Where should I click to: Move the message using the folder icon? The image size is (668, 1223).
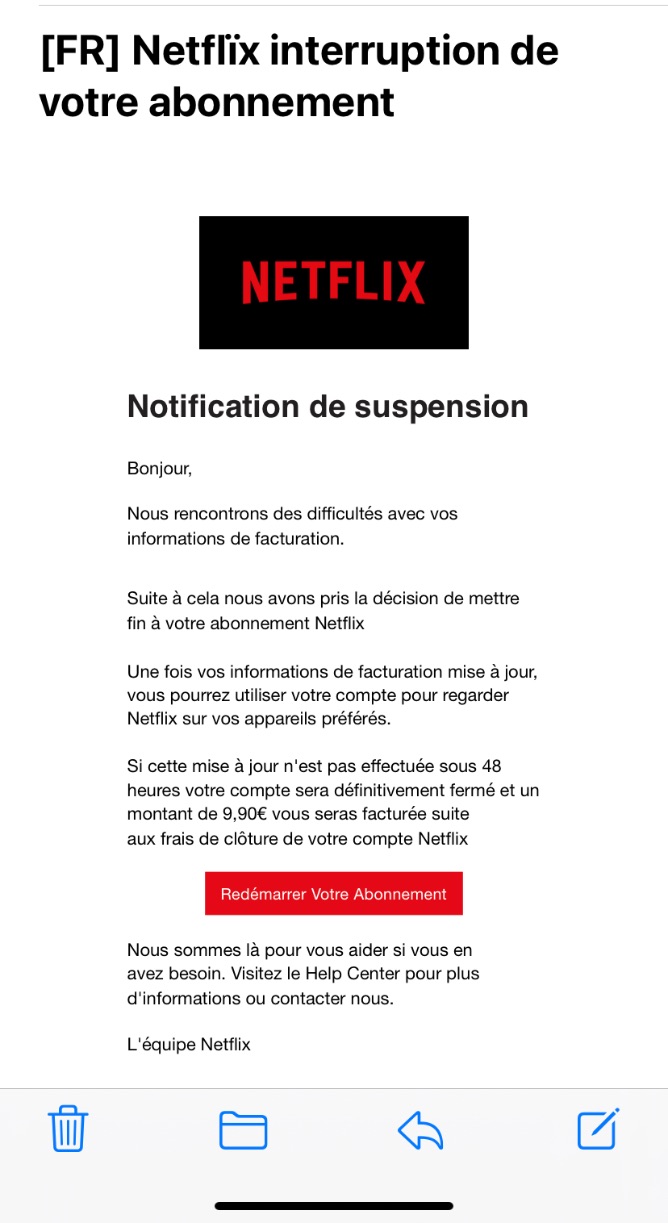(243, 1130)
